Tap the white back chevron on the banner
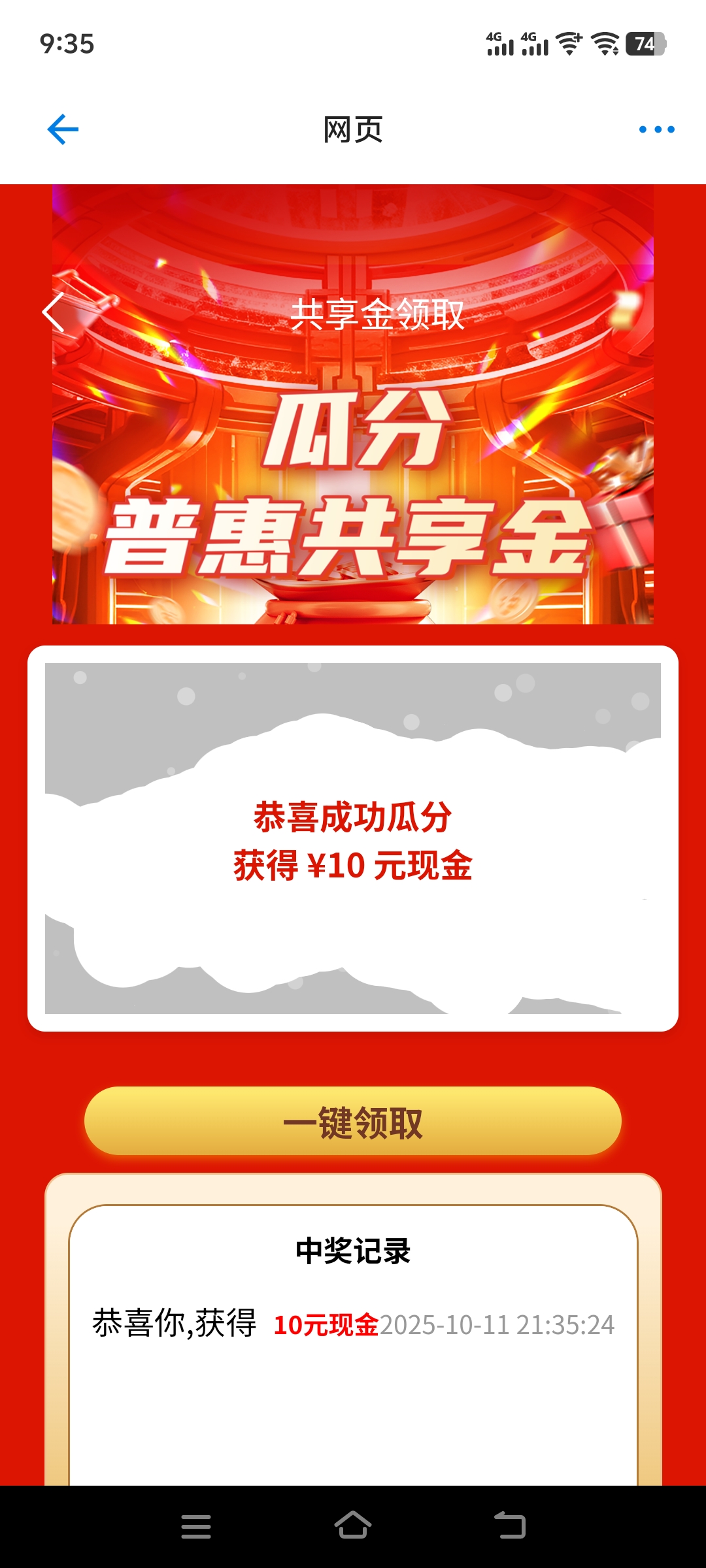 (54, 312)
